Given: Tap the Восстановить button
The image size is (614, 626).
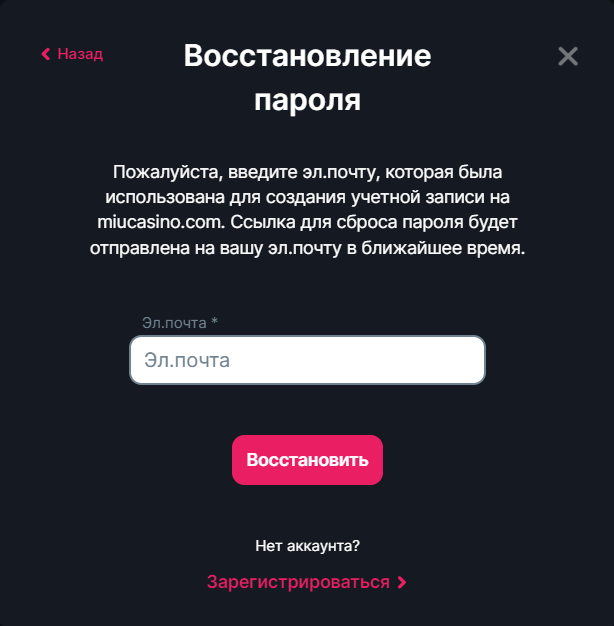Looking at the screenshot, I should point(307,460).
